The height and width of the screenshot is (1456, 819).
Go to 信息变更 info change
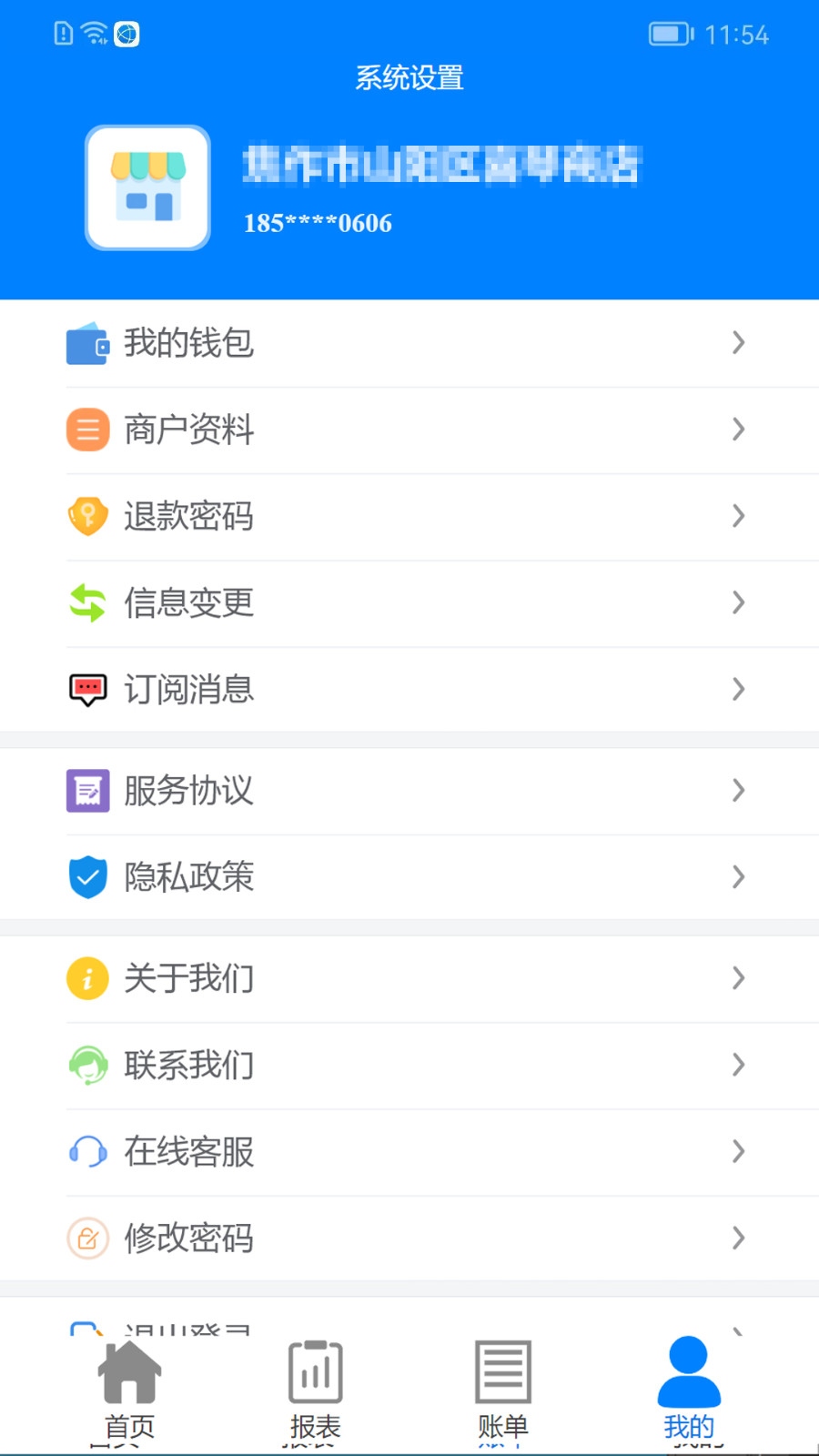point(409,602)
